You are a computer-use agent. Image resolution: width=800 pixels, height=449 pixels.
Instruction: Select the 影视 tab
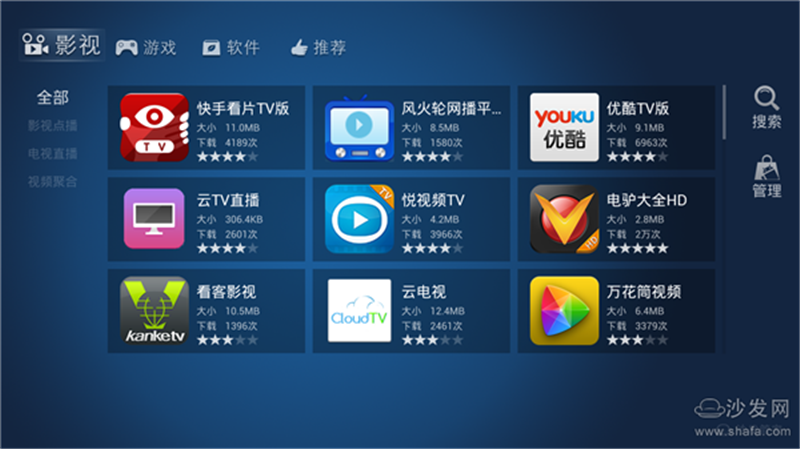pyautogui.click(x=62, y=45)
